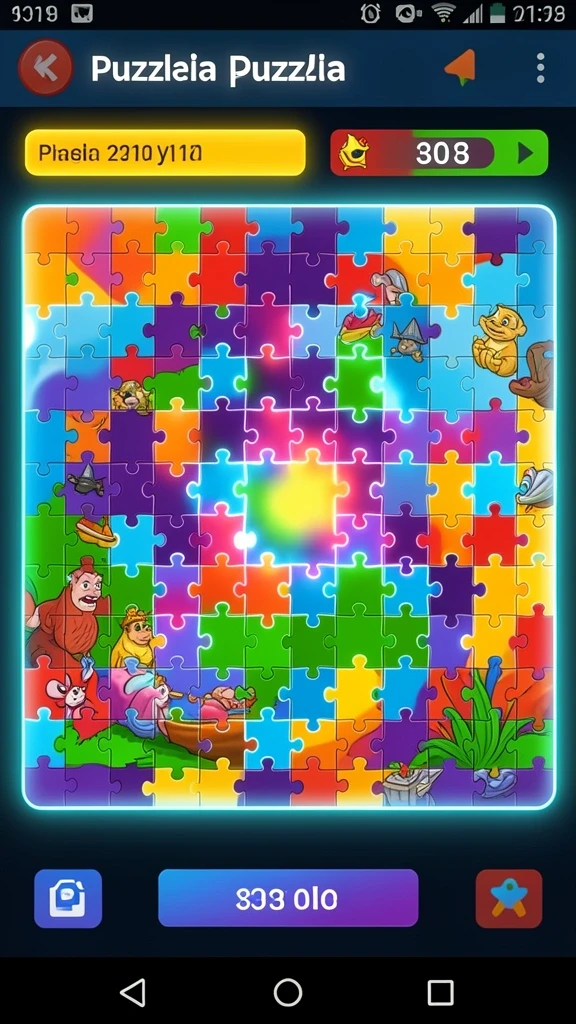Tap the orange megaphone icon

click(461, 67)
